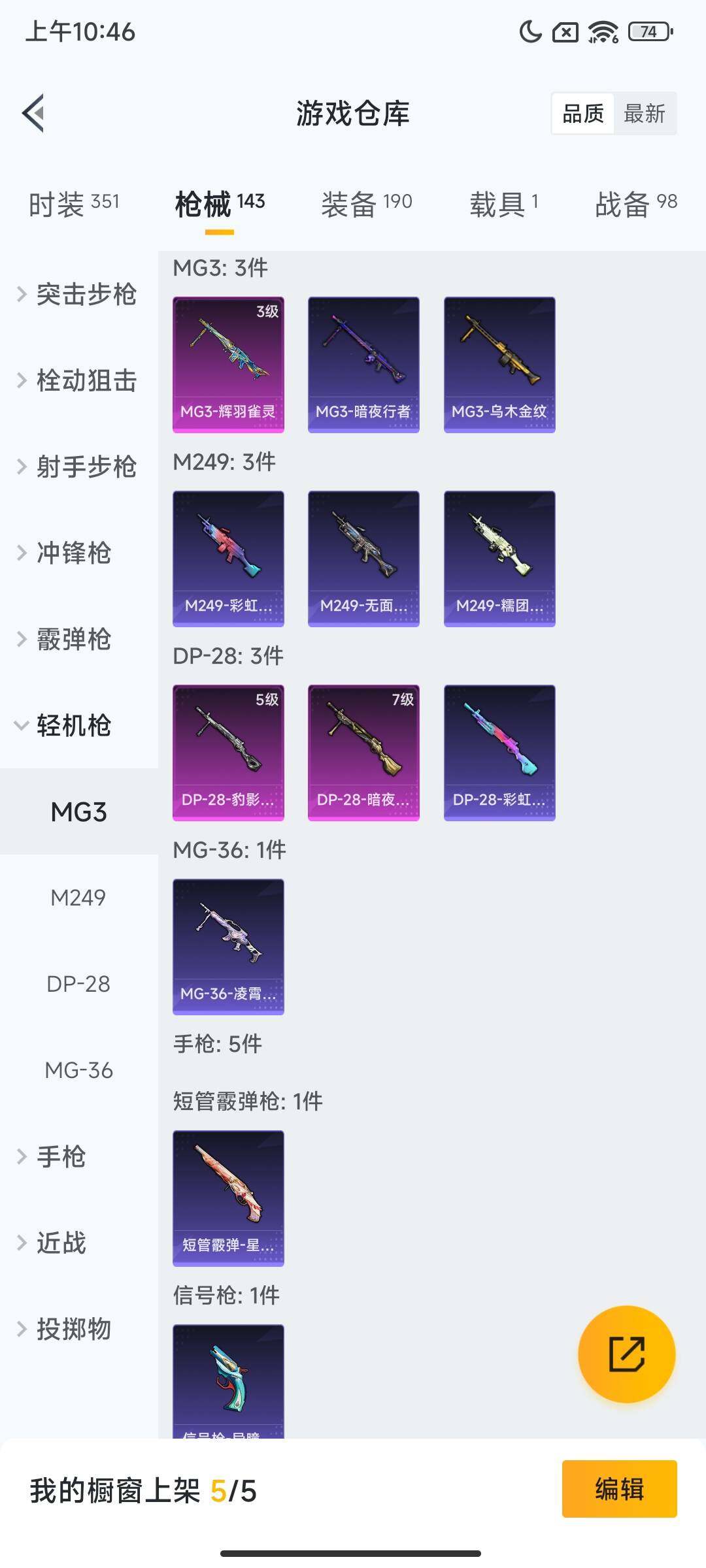706x1568 pixels.
Task: Switch sorting to 品质
Action: point(582,114)
